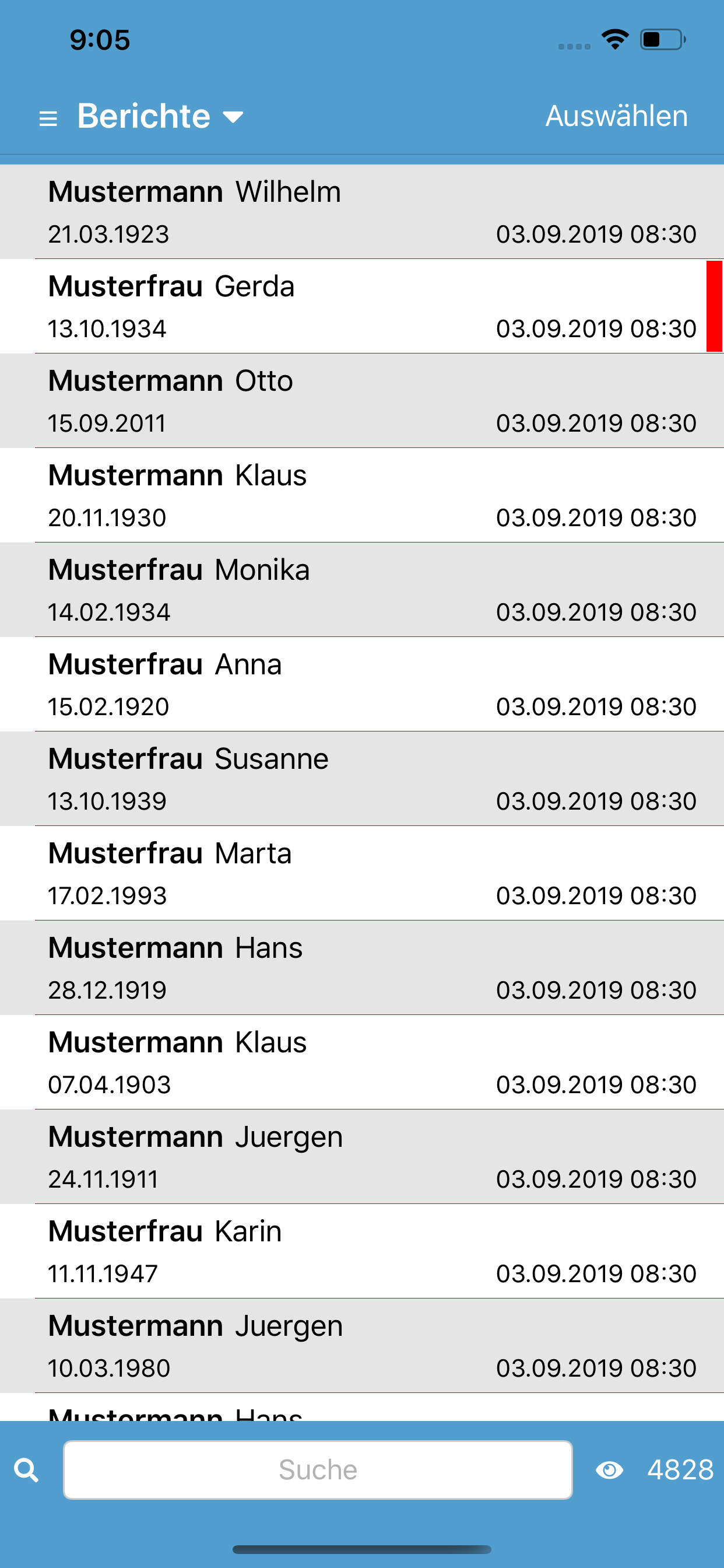The width and height of the screenshot is (724, 1568).
Task: Open report for Musterfrau Monika
Action: (362, 589)
